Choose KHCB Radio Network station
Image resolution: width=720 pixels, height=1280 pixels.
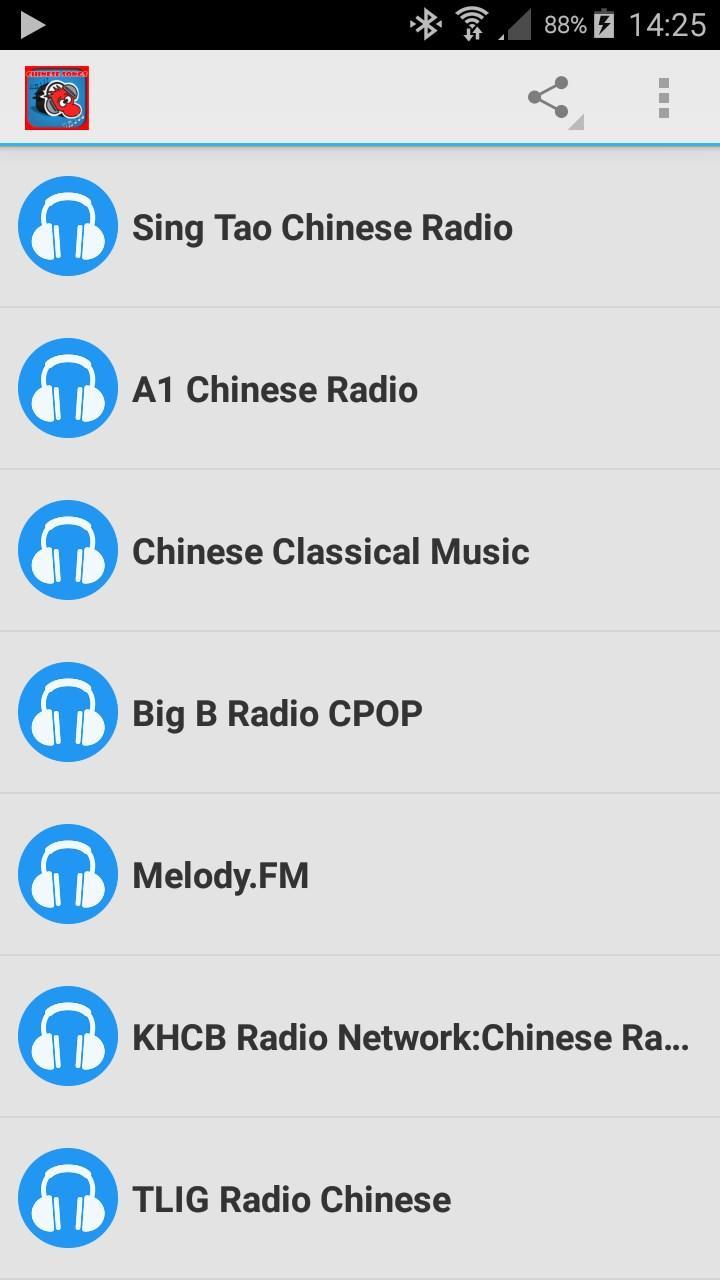click(360, 1037)
